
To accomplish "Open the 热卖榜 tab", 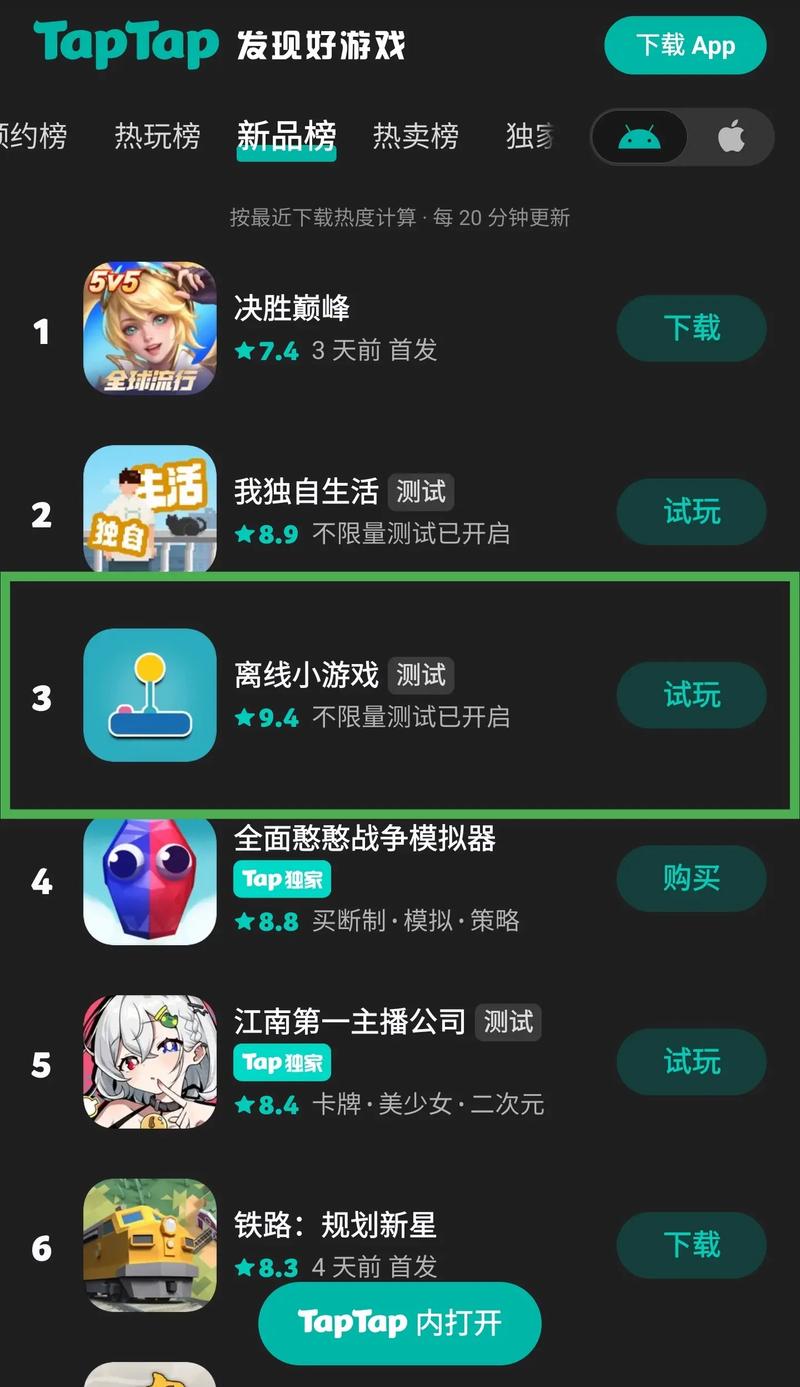I will [x=414, y=137].
